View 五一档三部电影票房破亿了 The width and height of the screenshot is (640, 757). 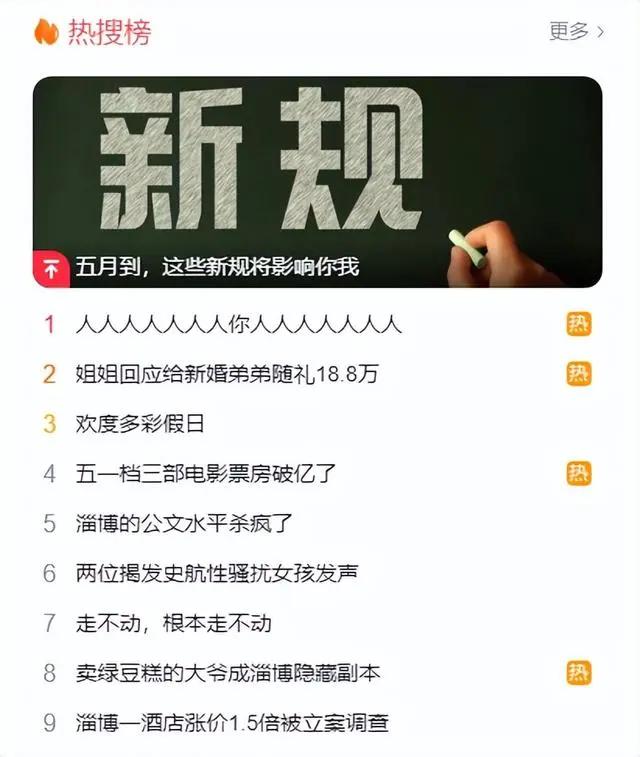(206, 473)
